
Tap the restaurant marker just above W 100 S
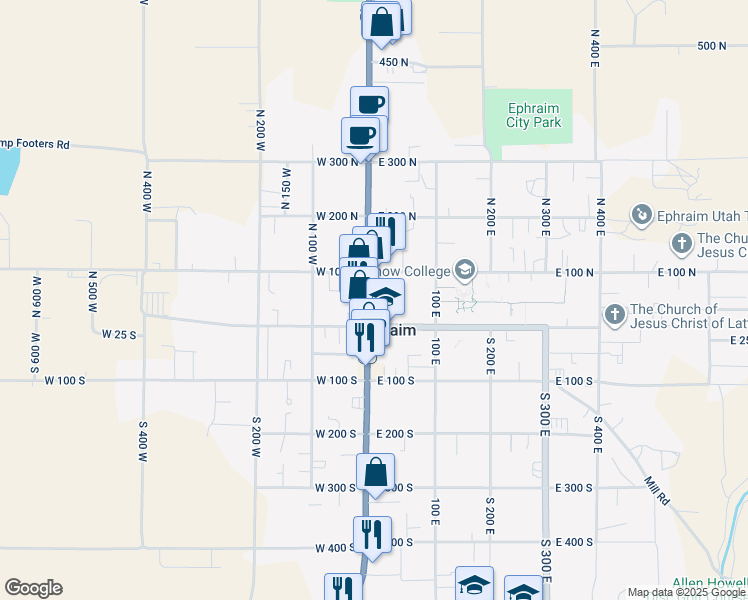[365, 337]
